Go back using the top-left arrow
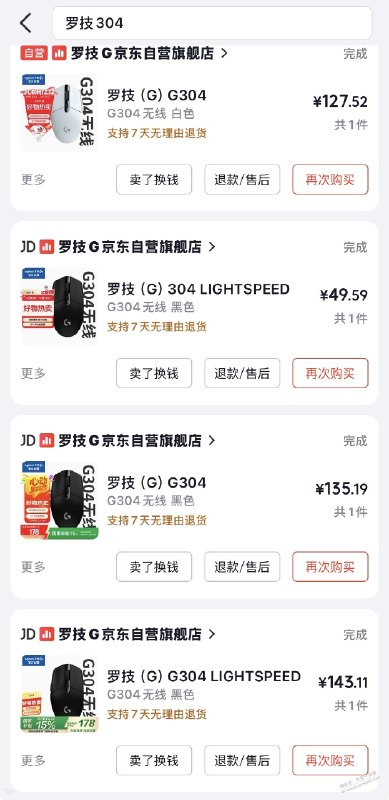Screen dimensions: 389x800 [26, 23]
